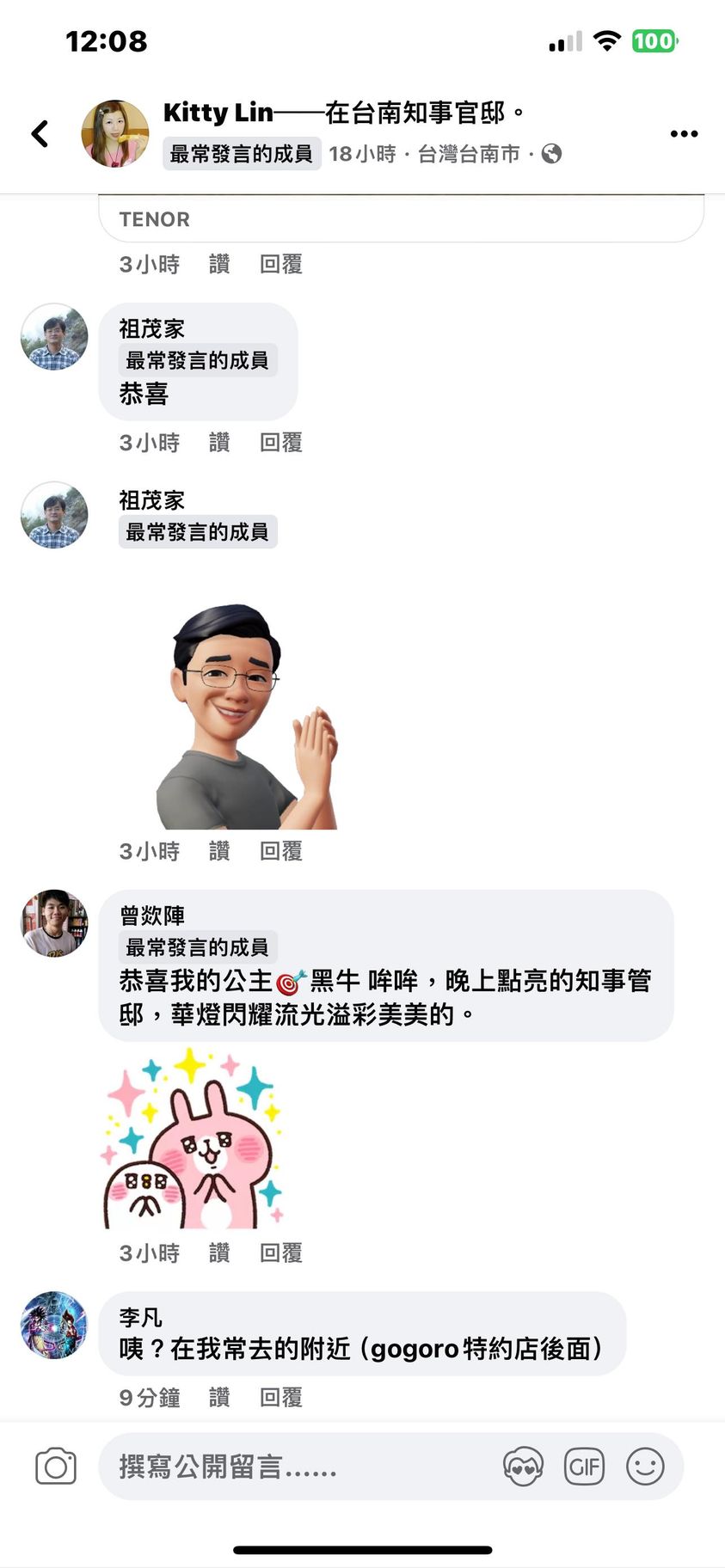This screenshot has height=1568, width=725.
Task: Open the emoji smiley picker
Action: pyautogui.click(x=645, y=1467)
